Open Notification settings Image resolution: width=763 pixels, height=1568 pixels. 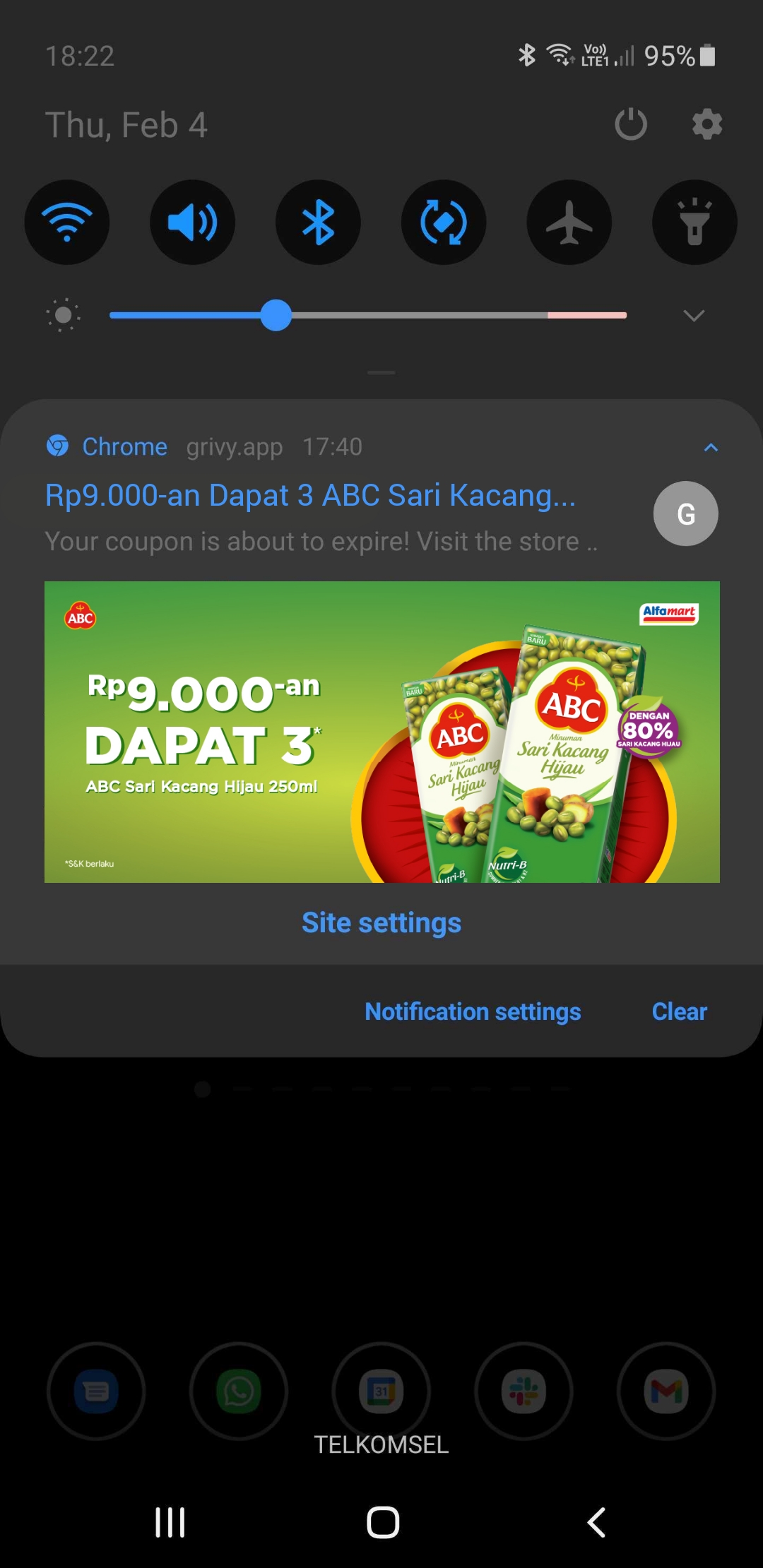point(473,1011)
